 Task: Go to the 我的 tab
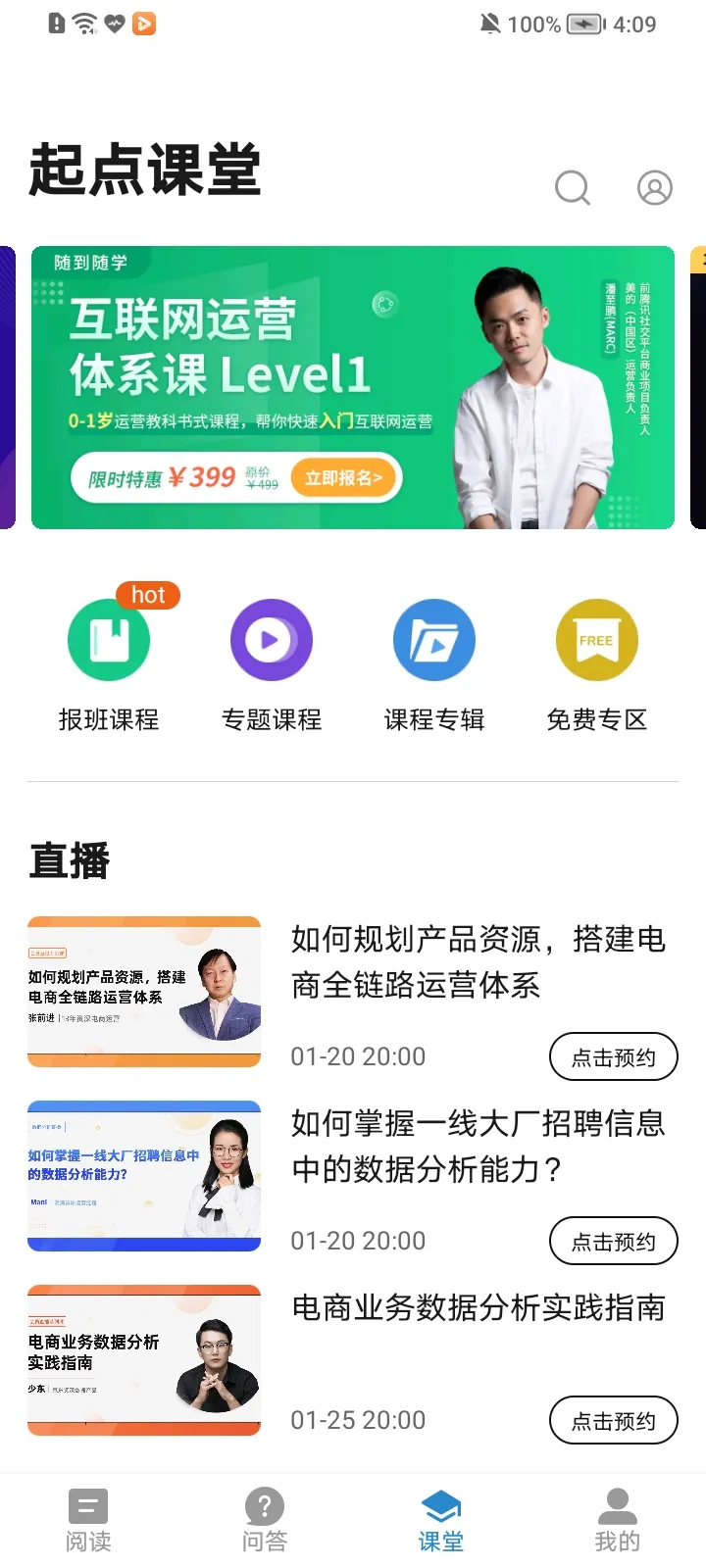(x=618, y=1520)
